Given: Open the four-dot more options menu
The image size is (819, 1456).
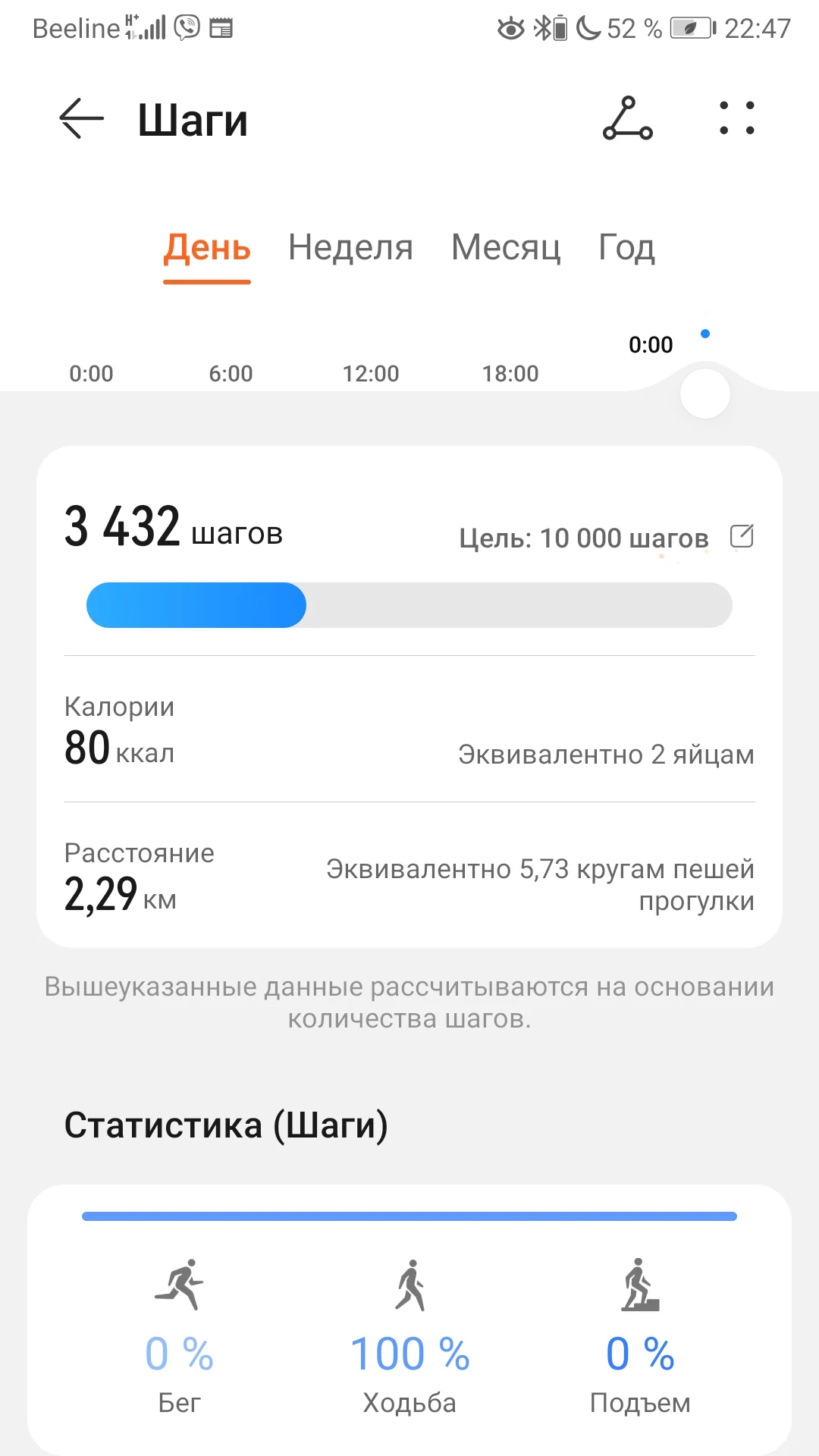Looking at the screenshot, I should [736, 118].
